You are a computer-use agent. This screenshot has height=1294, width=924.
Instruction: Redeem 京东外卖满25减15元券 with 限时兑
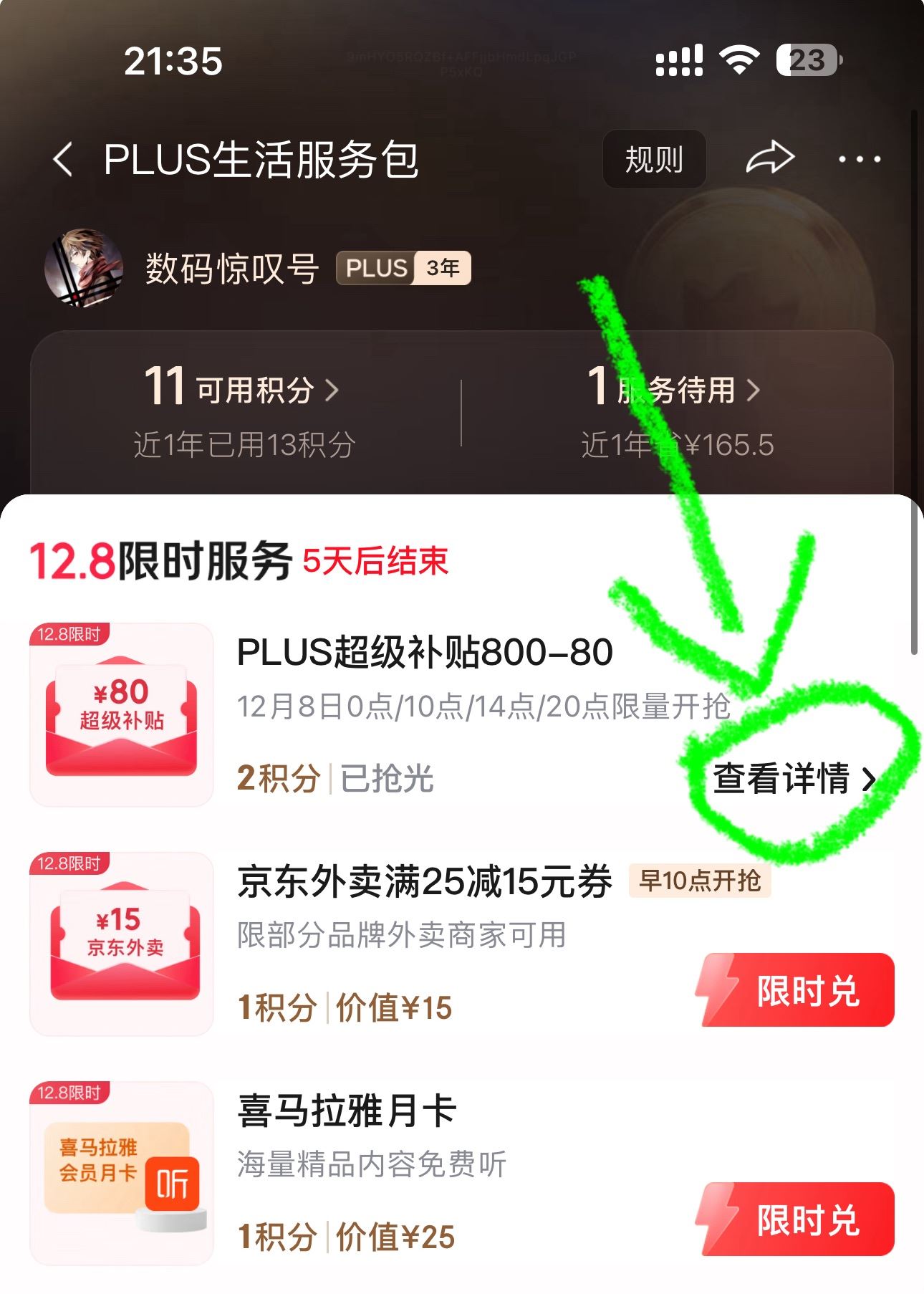pyautogui.click(x=797, y=991)
